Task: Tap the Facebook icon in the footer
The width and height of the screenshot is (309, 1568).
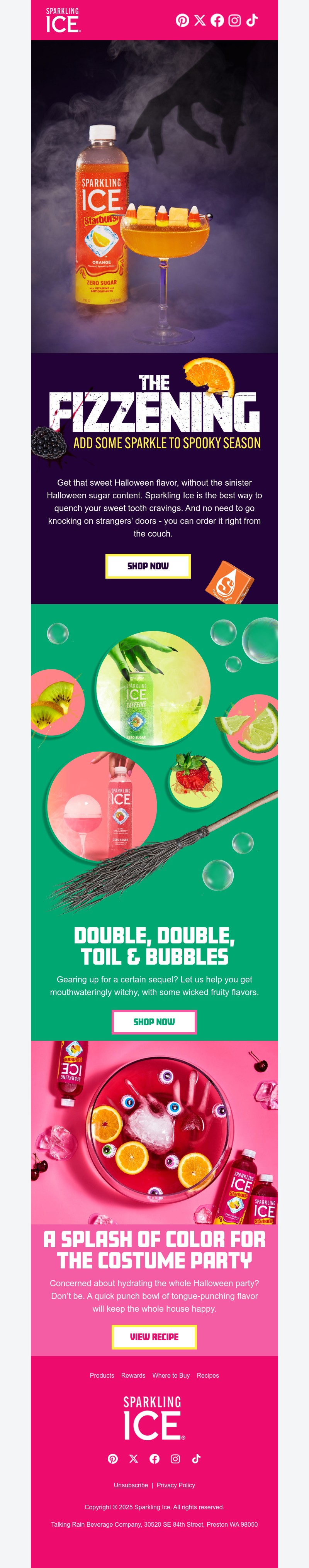Action: pyautogui.click(x=154, y=1458)
